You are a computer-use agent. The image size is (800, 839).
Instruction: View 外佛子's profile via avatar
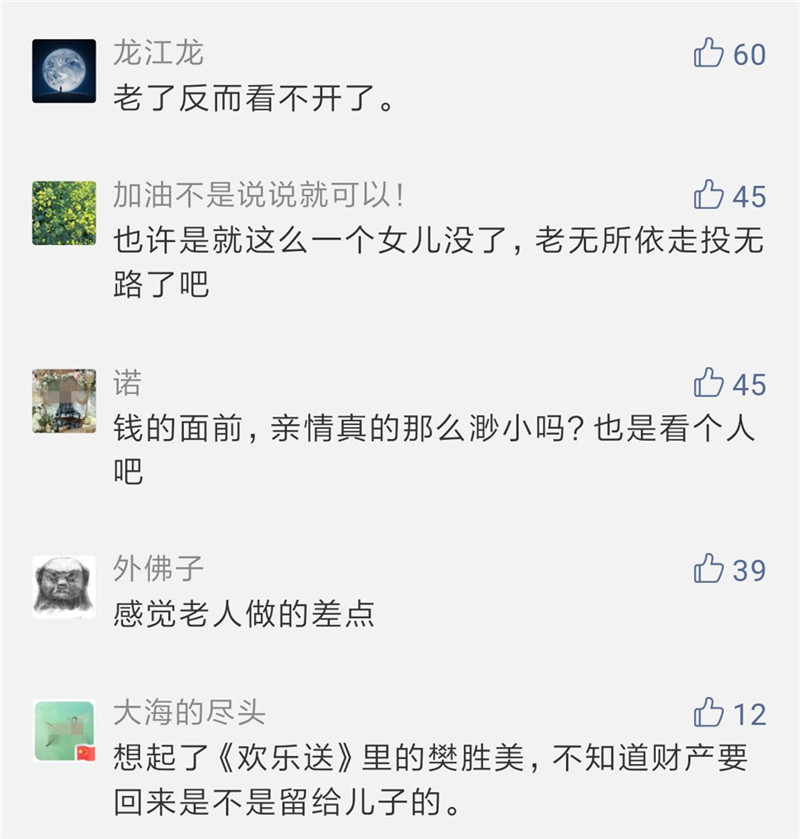(64, 587)
